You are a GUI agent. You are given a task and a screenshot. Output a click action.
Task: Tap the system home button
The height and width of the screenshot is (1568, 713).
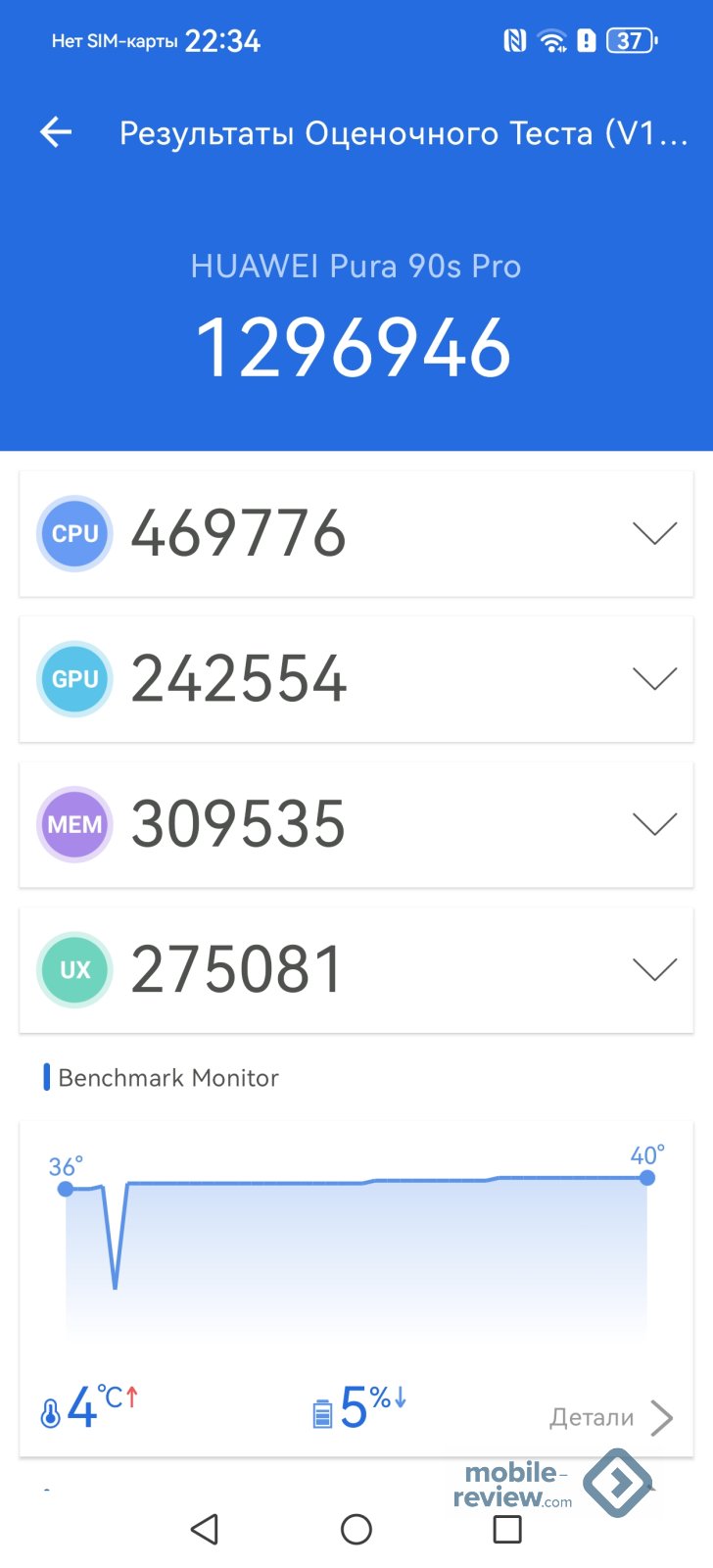tap(356, 1529)
